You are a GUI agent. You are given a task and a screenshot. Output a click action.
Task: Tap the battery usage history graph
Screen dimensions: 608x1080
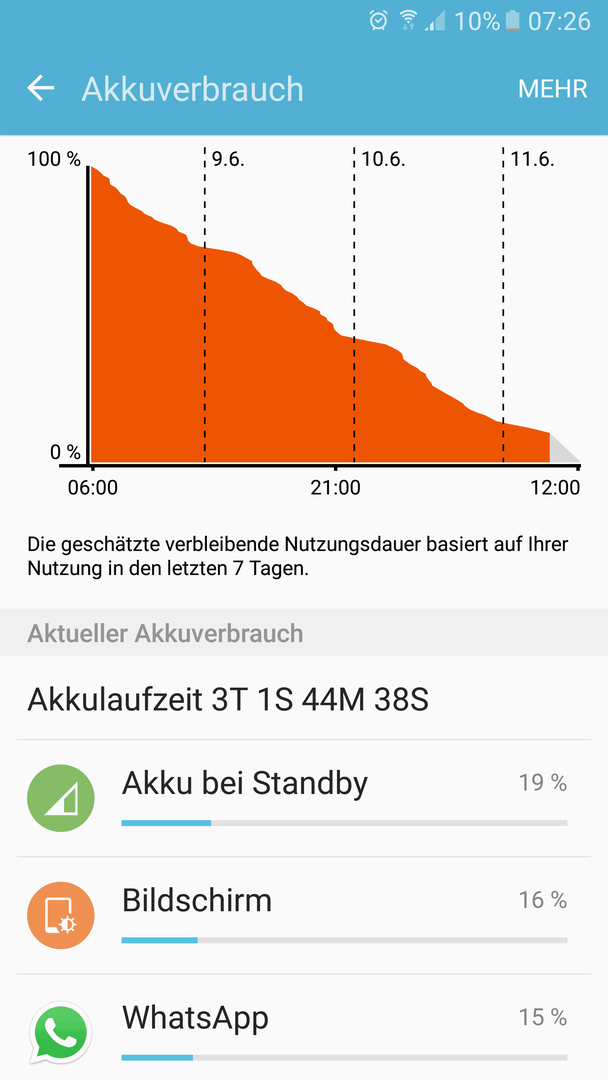(x=304, y=320)
